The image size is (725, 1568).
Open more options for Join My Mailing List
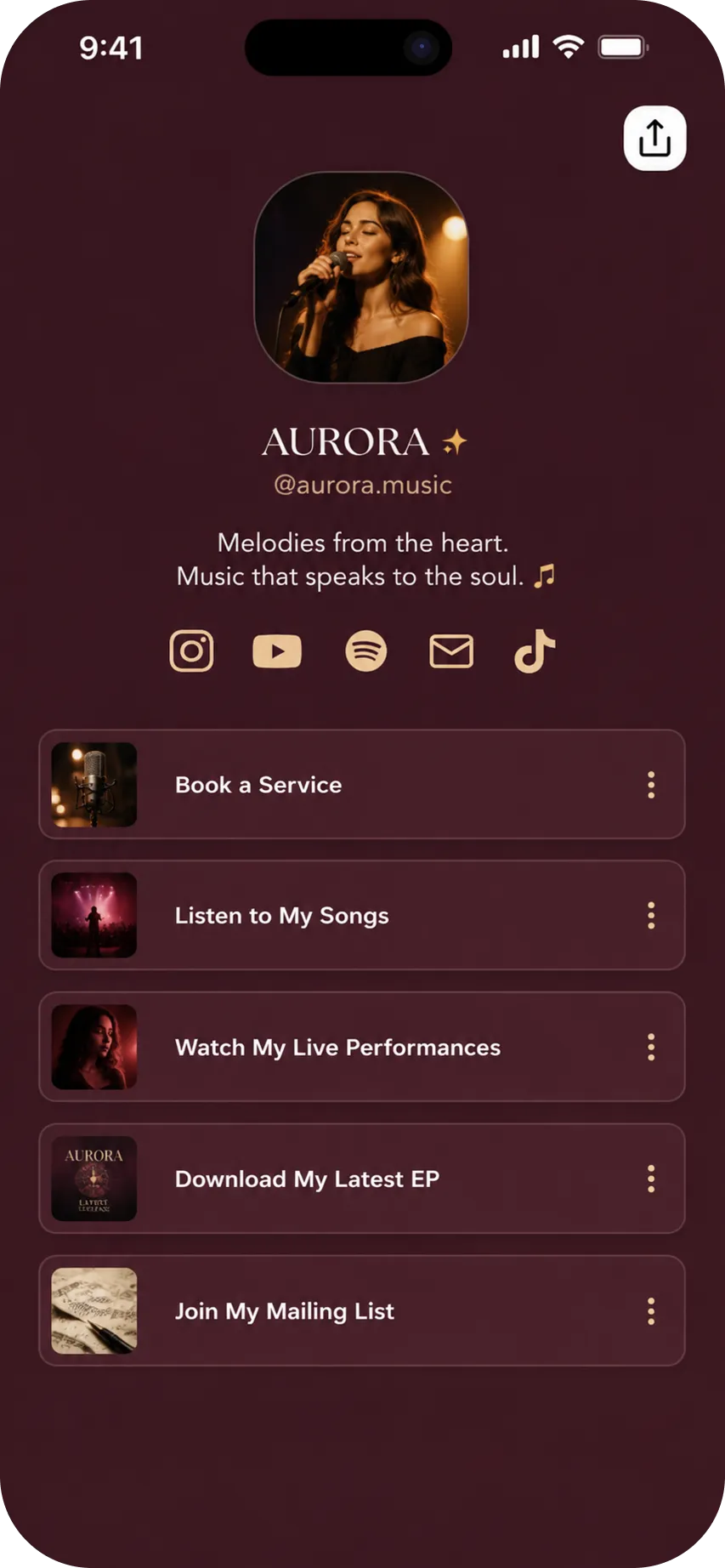pyautogui.click(x=651, y=1311)
